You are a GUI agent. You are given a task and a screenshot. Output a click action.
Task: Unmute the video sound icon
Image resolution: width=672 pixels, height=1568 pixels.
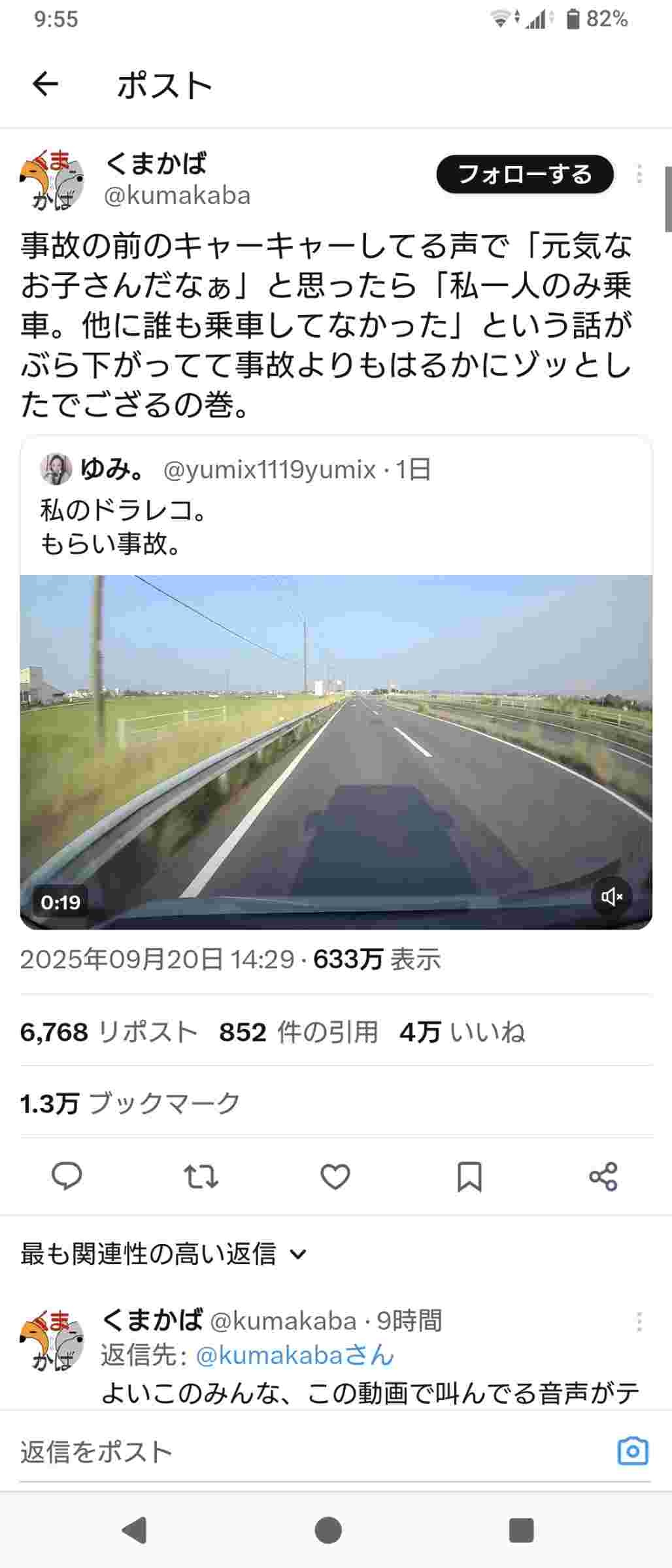[x=612, y=896]
